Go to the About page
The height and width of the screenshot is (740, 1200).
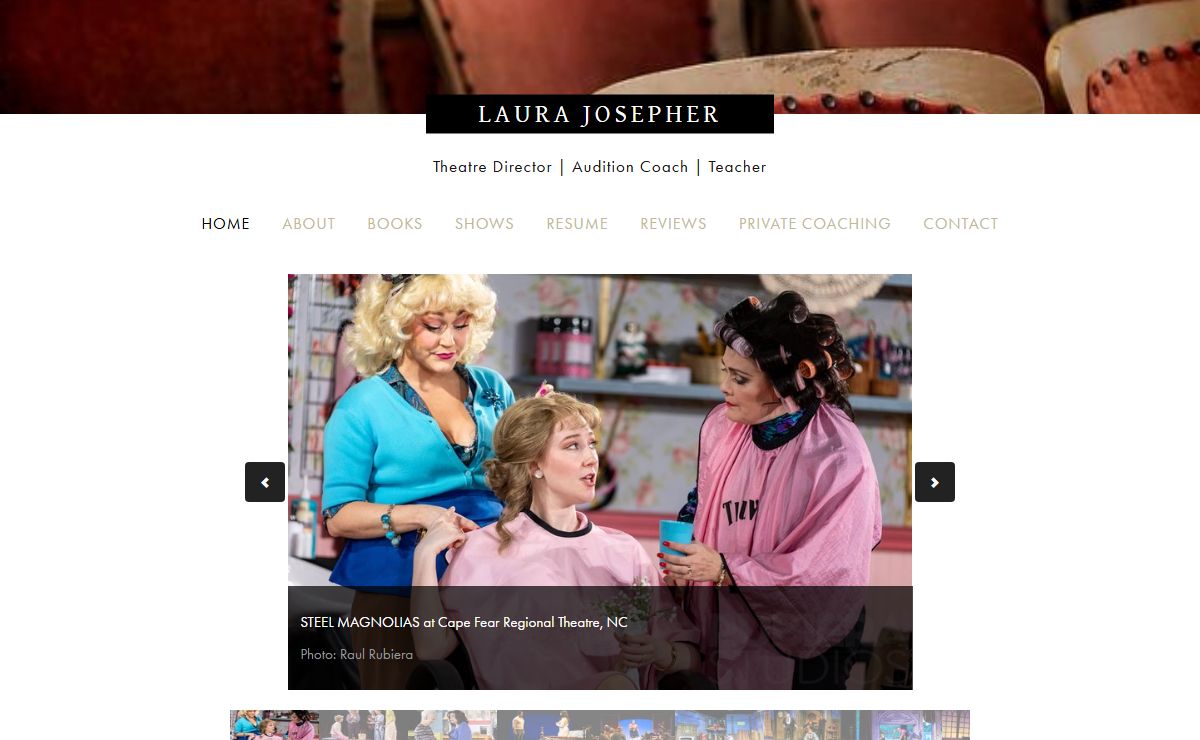coord(308,224)
